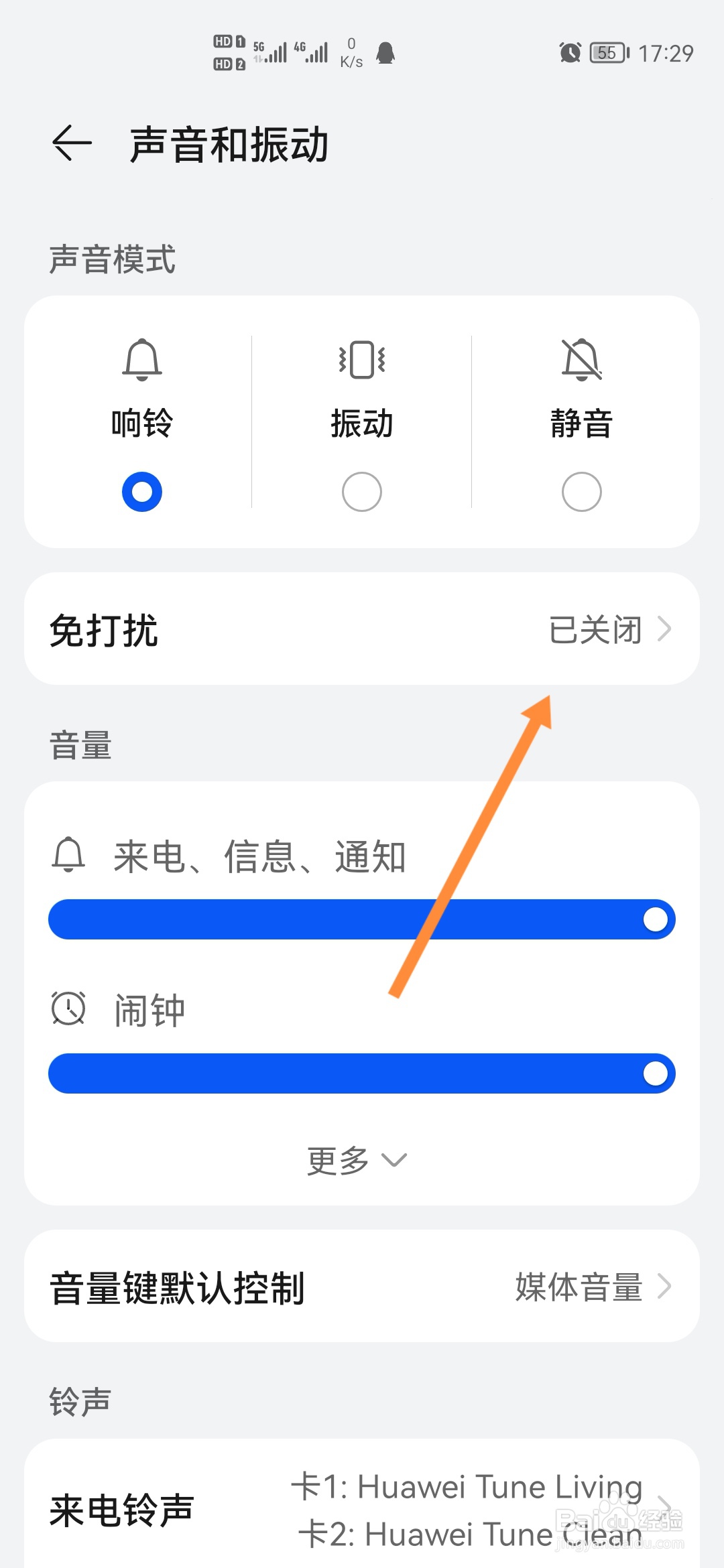724x1568 pixels.
Task: Tap the alarm icon in the status bar
Action: [x=569, y=52]
